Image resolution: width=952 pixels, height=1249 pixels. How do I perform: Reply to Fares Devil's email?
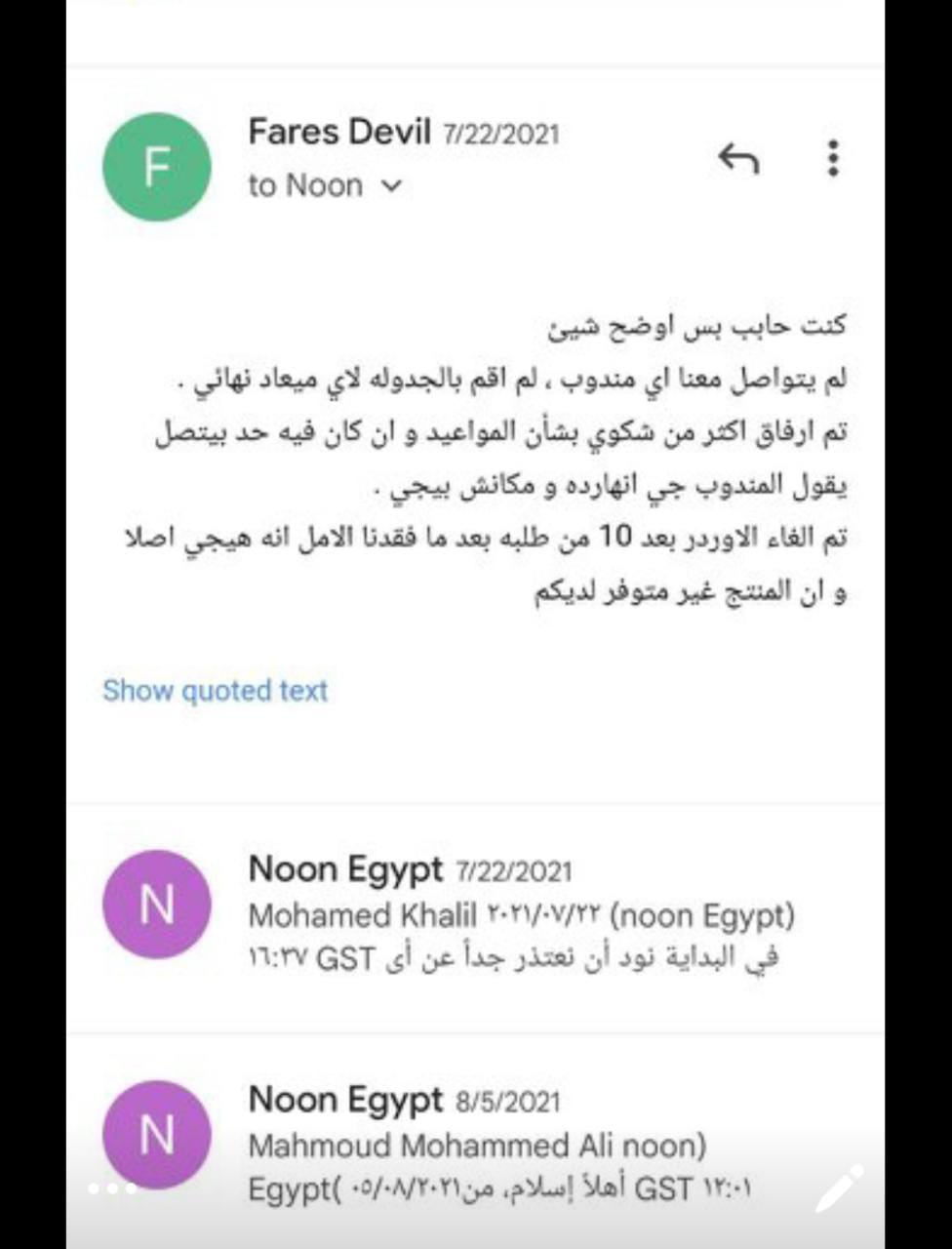[738, 158]
